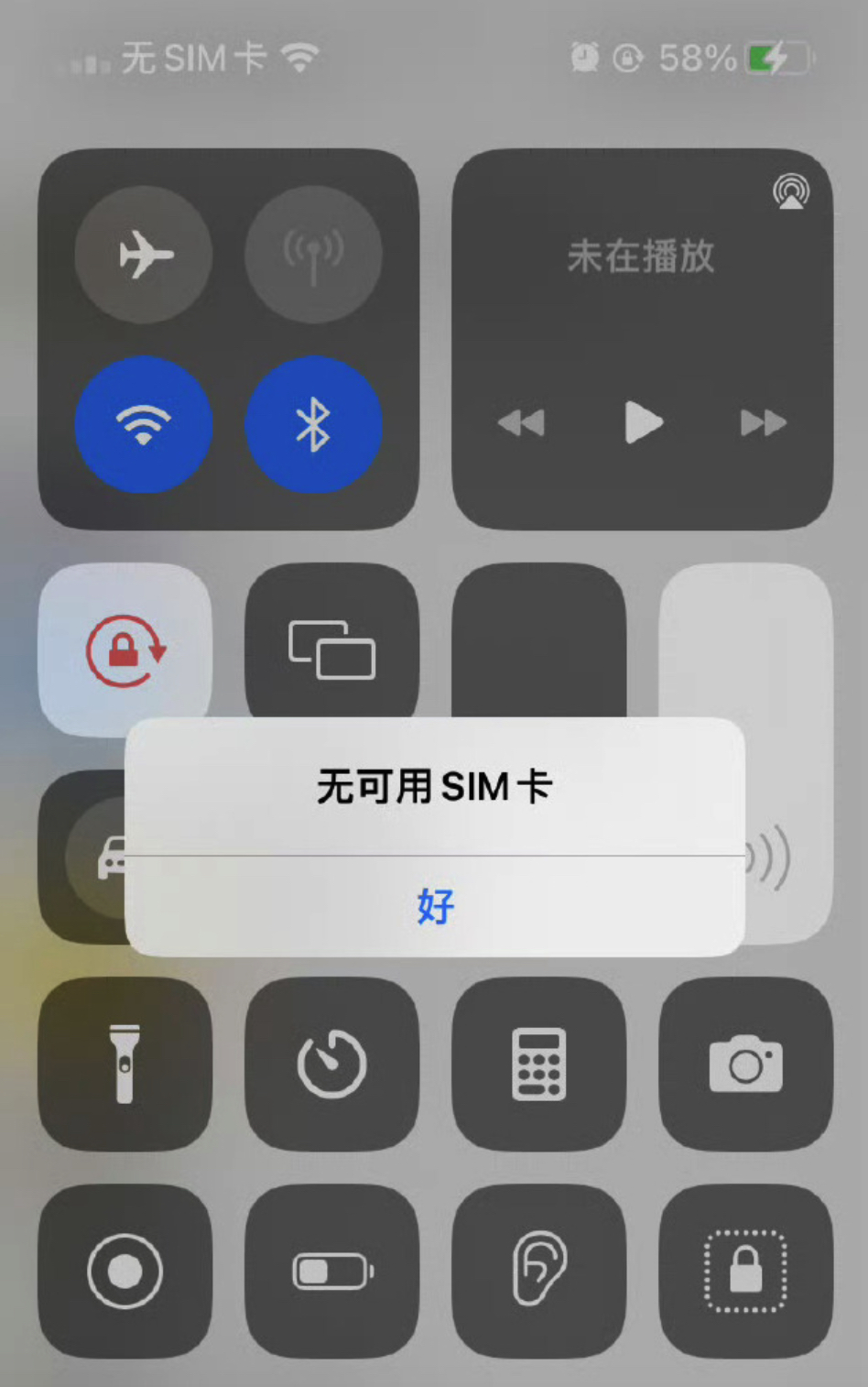Skip to the previous track
Image resolution: width=868 pixels, height=1387 pixels.
(521, 422)
